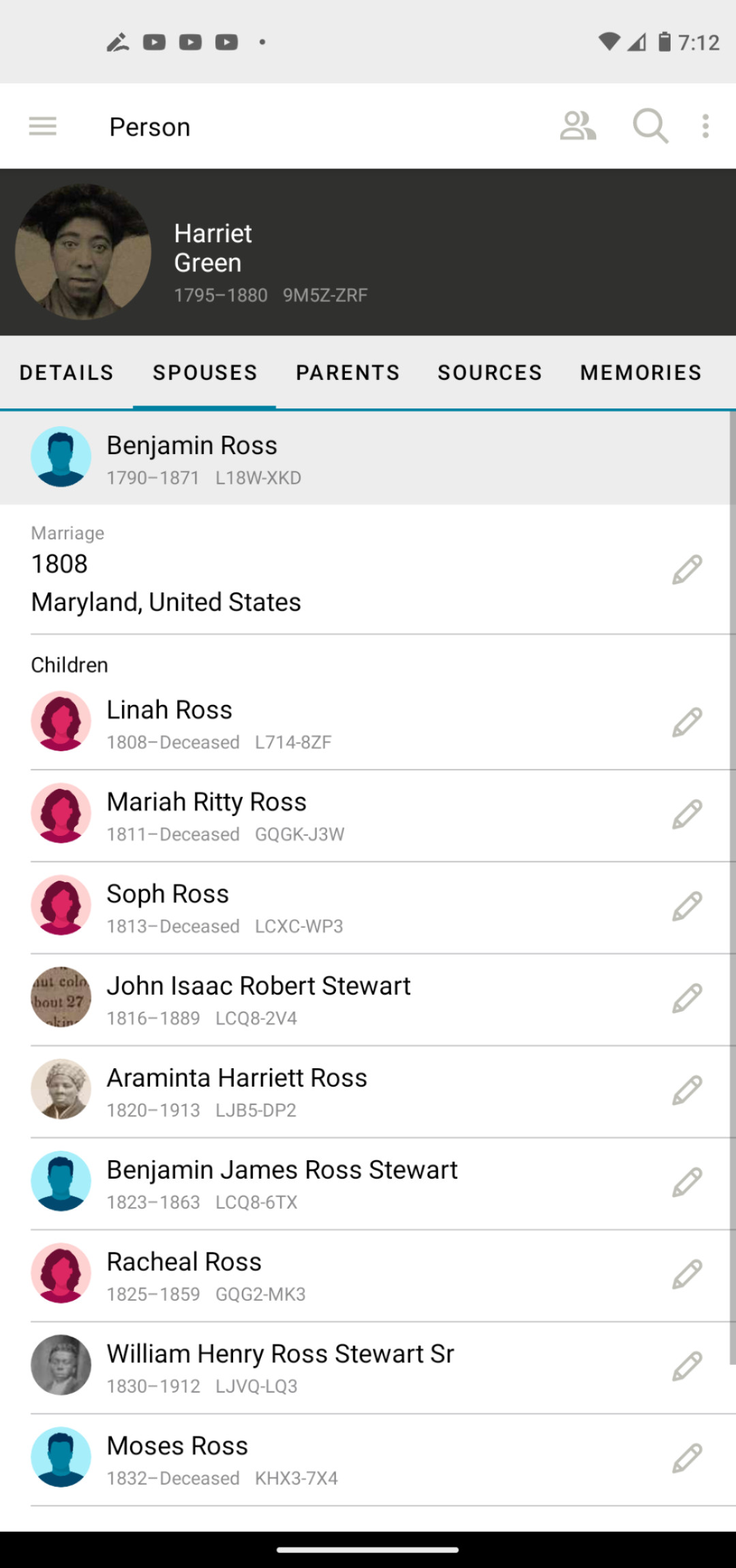Screen dimensions: 736x1568
Task: Open the overflow menu
Action: point(705,126)
